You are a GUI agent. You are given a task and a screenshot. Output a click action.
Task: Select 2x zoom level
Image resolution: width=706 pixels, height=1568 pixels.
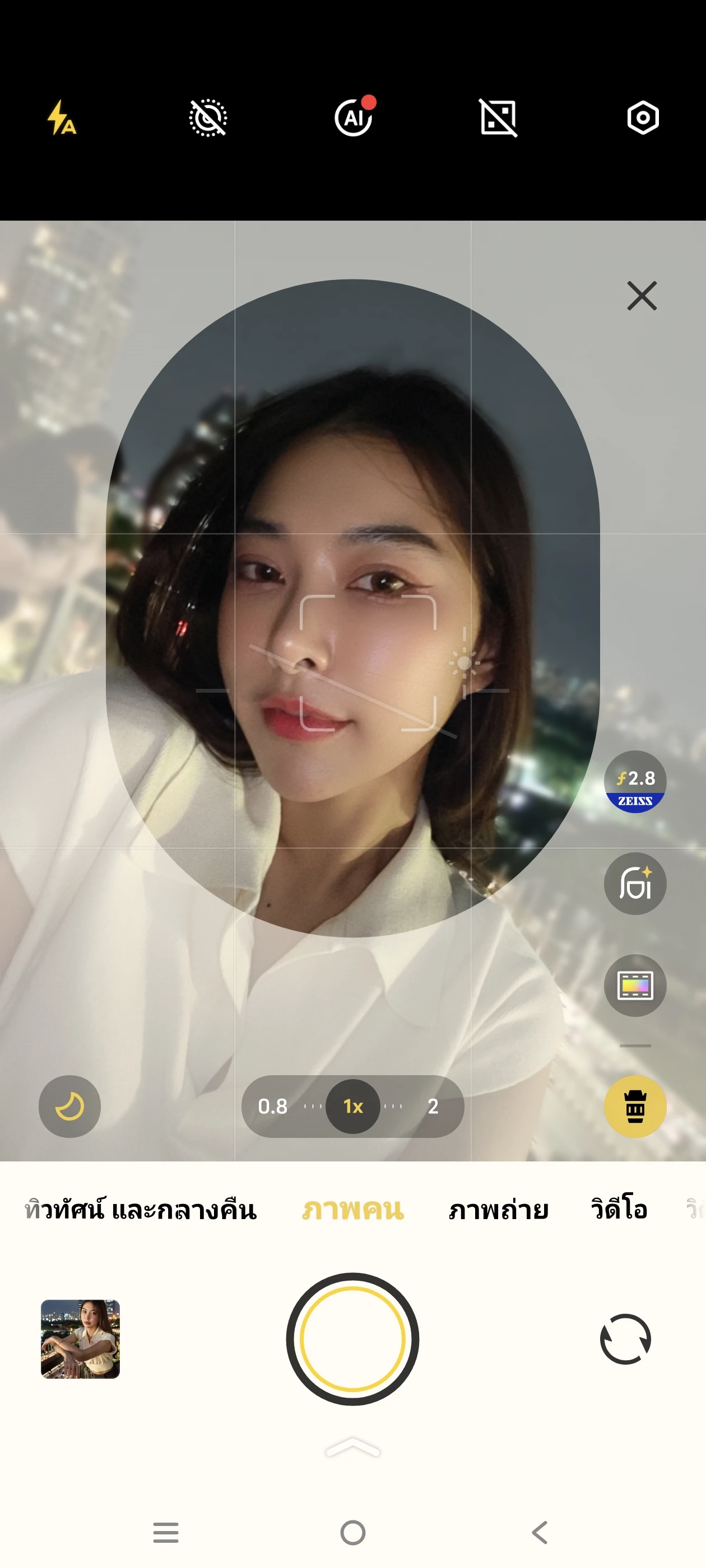tap(433, 1107)
